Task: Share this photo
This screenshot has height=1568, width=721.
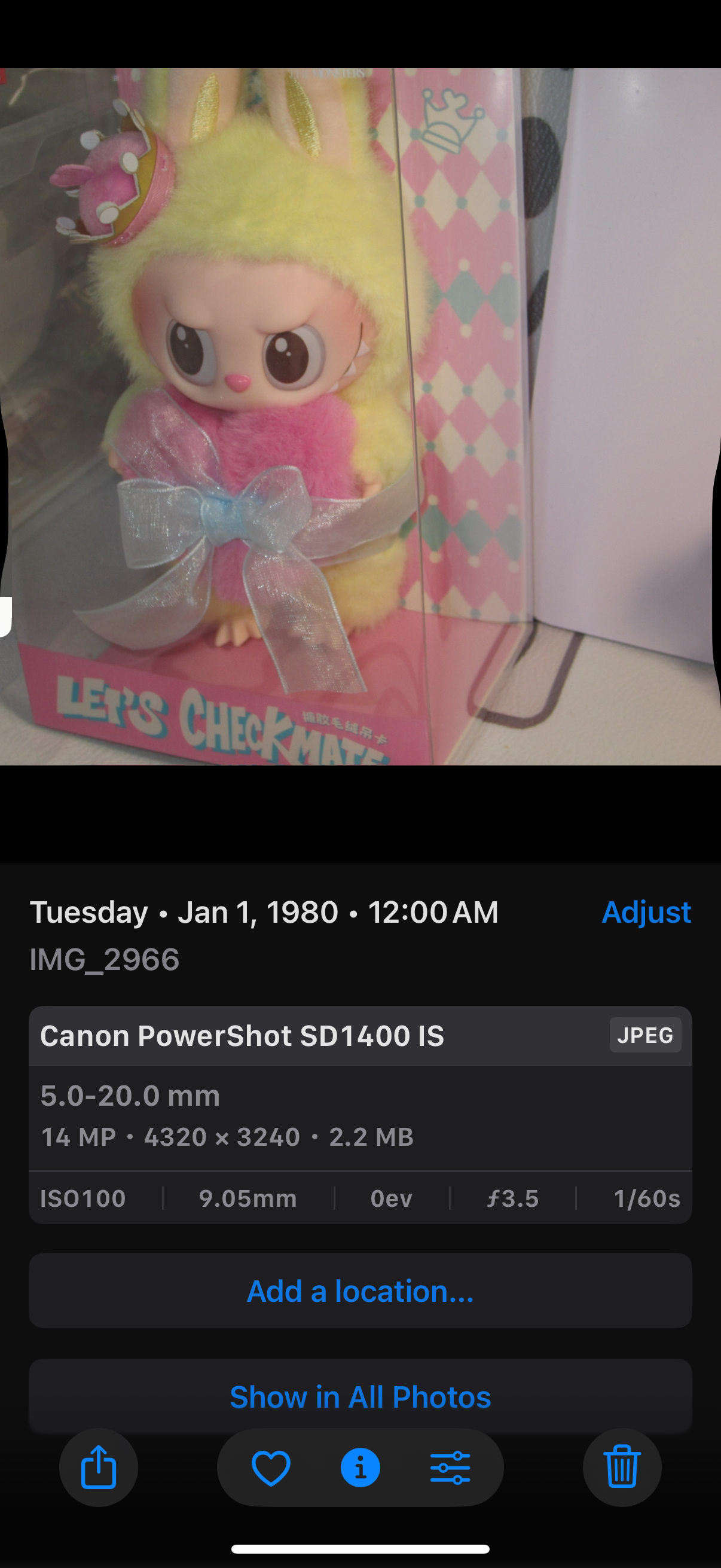Action: tap(99, 1468)
